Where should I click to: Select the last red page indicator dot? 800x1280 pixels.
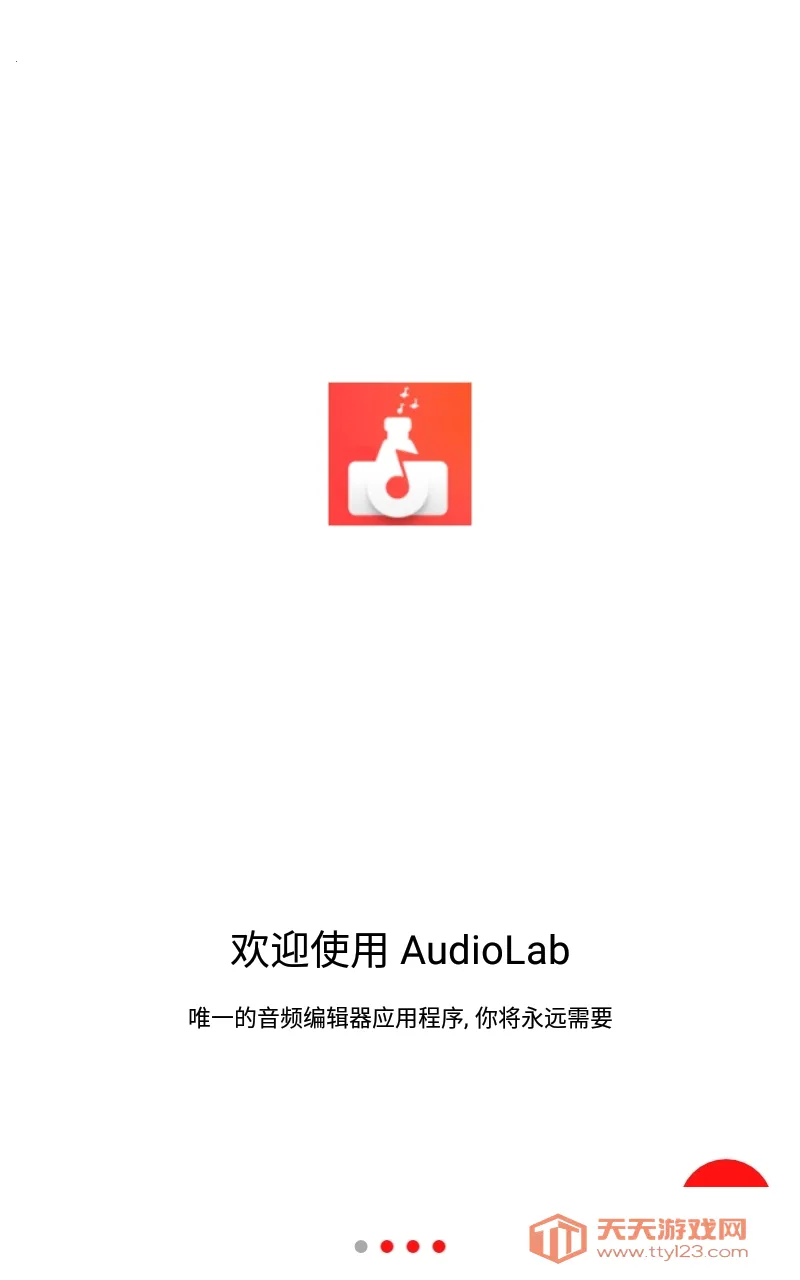[x=437, y=1245]
